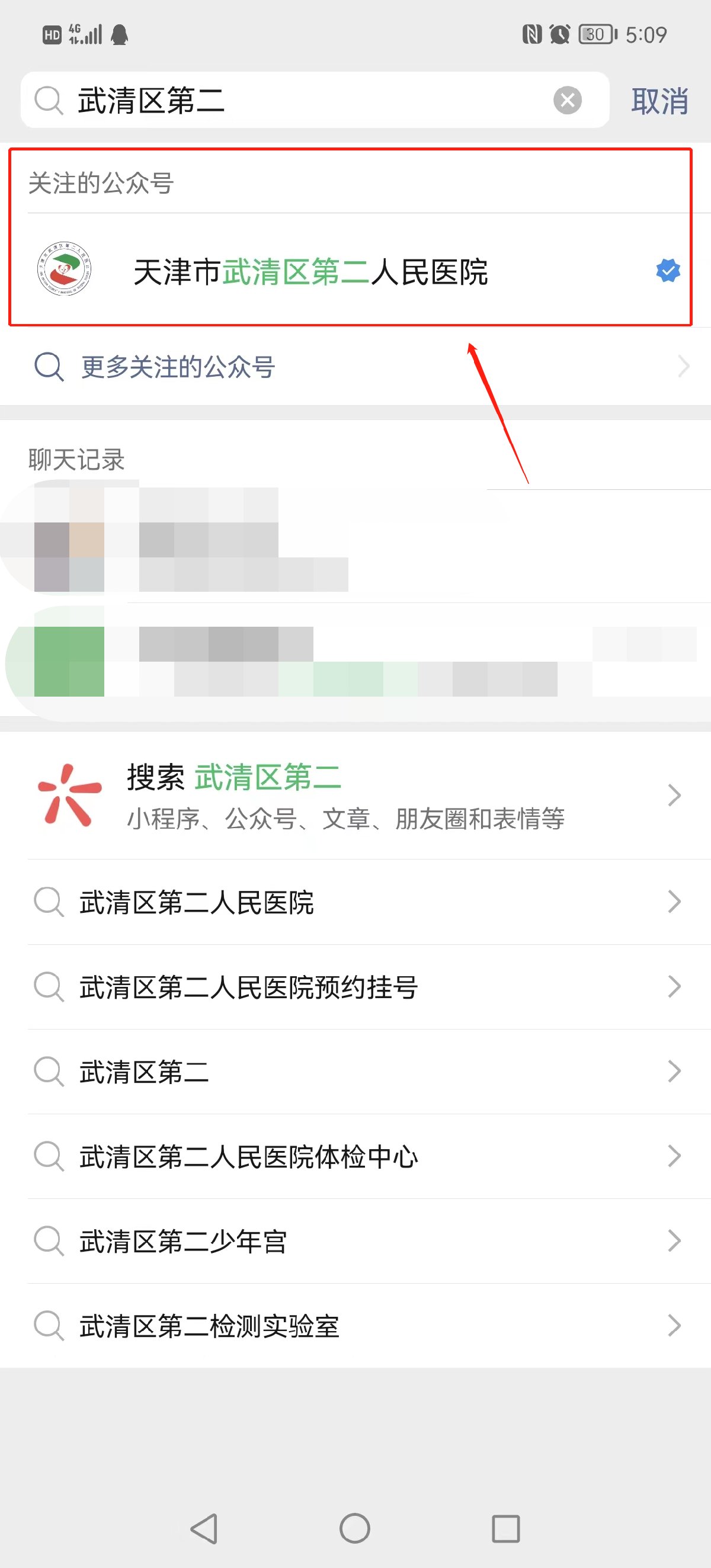Viewport: 711px width, 1568px height.
Task: Open 更多关注的公众号
Action: [x=178, y=367]
